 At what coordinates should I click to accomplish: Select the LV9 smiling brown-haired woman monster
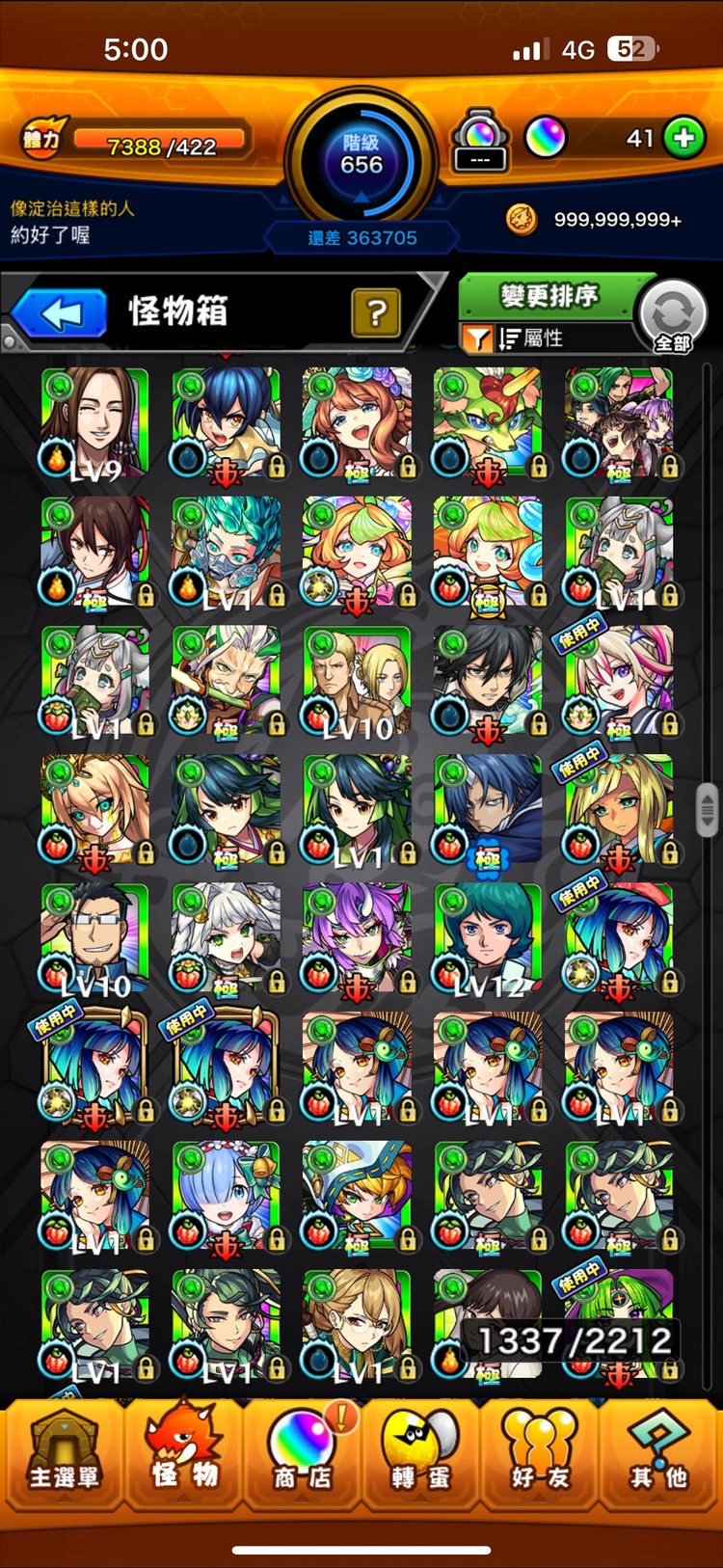(95, 422)
